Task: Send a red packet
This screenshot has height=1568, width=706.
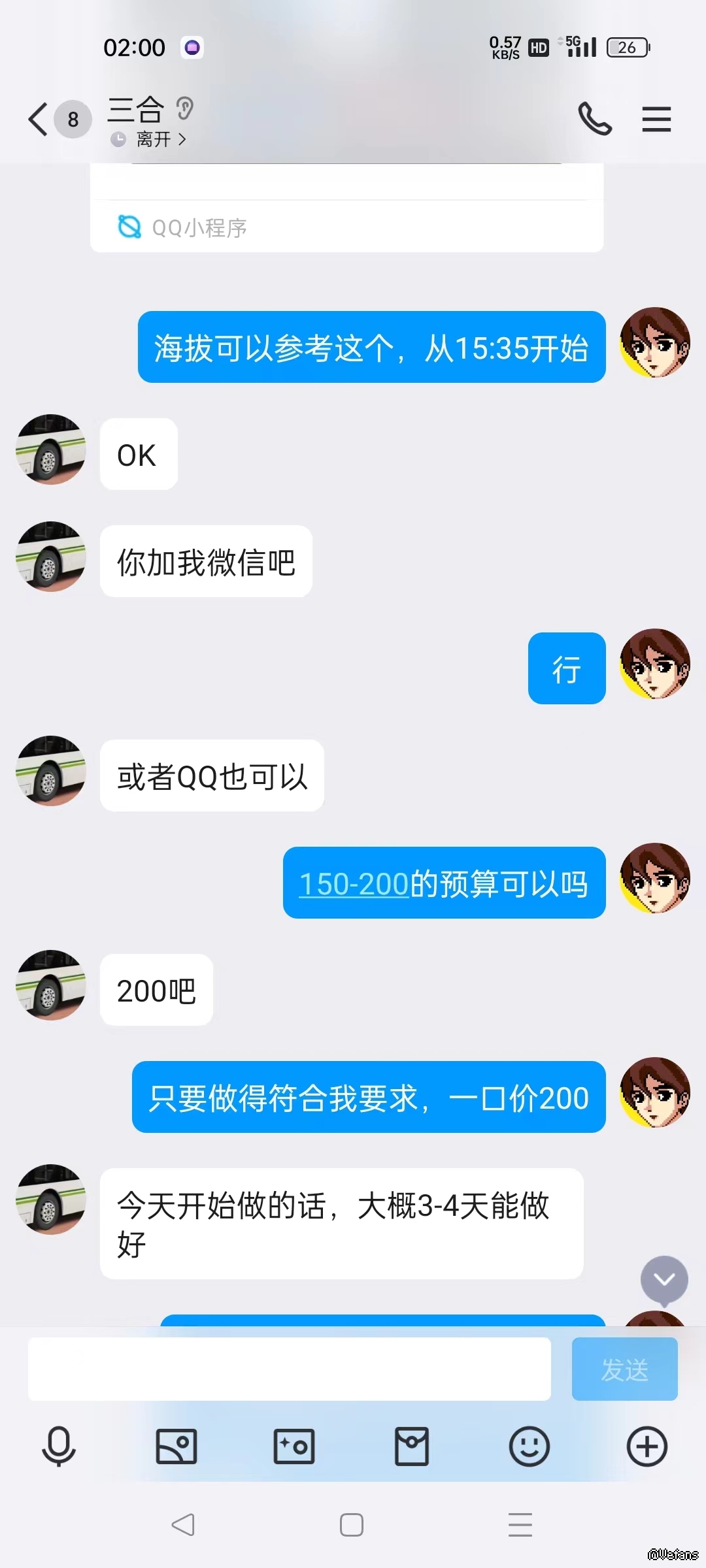Action: 412,1446
